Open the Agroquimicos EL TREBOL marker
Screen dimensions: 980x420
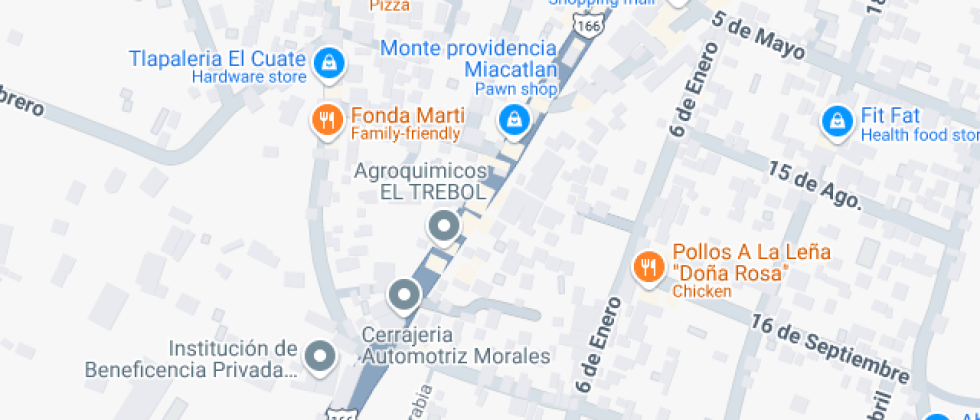click(x=442, y=227)
